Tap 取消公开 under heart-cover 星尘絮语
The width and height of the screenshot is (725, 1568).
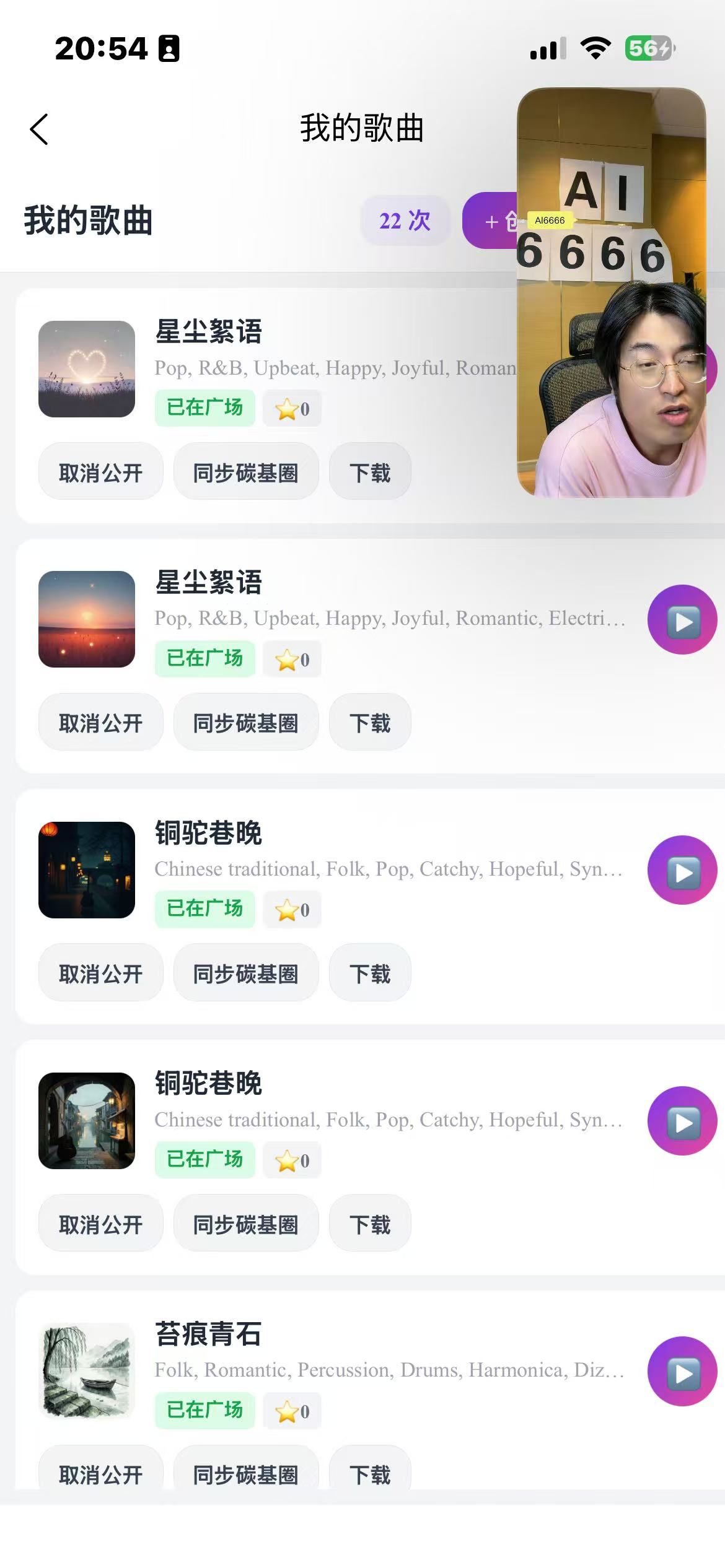coord(101,473)
